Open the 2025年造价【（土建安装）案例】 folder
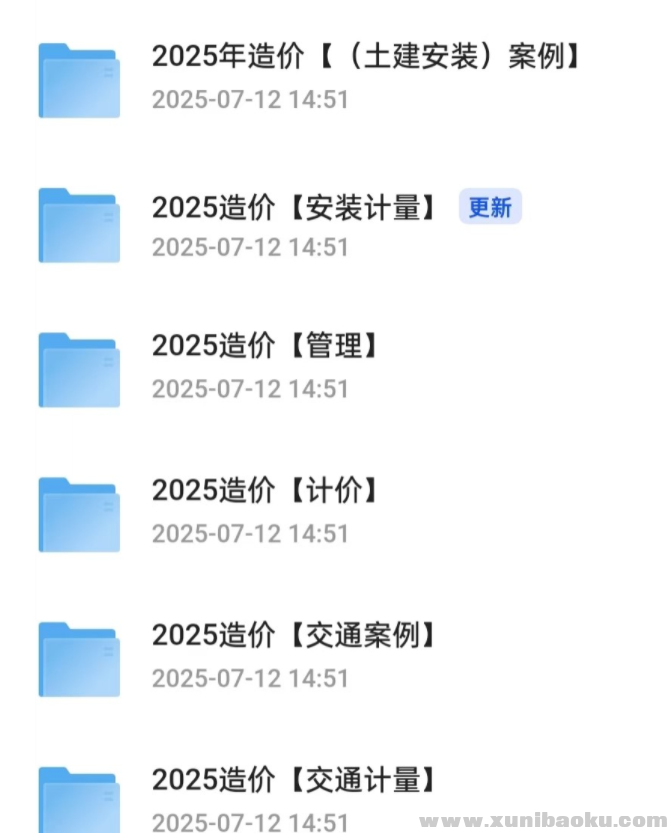Image resolution: width=672 pixels, height=833 pixels. (x=366, y=57)
